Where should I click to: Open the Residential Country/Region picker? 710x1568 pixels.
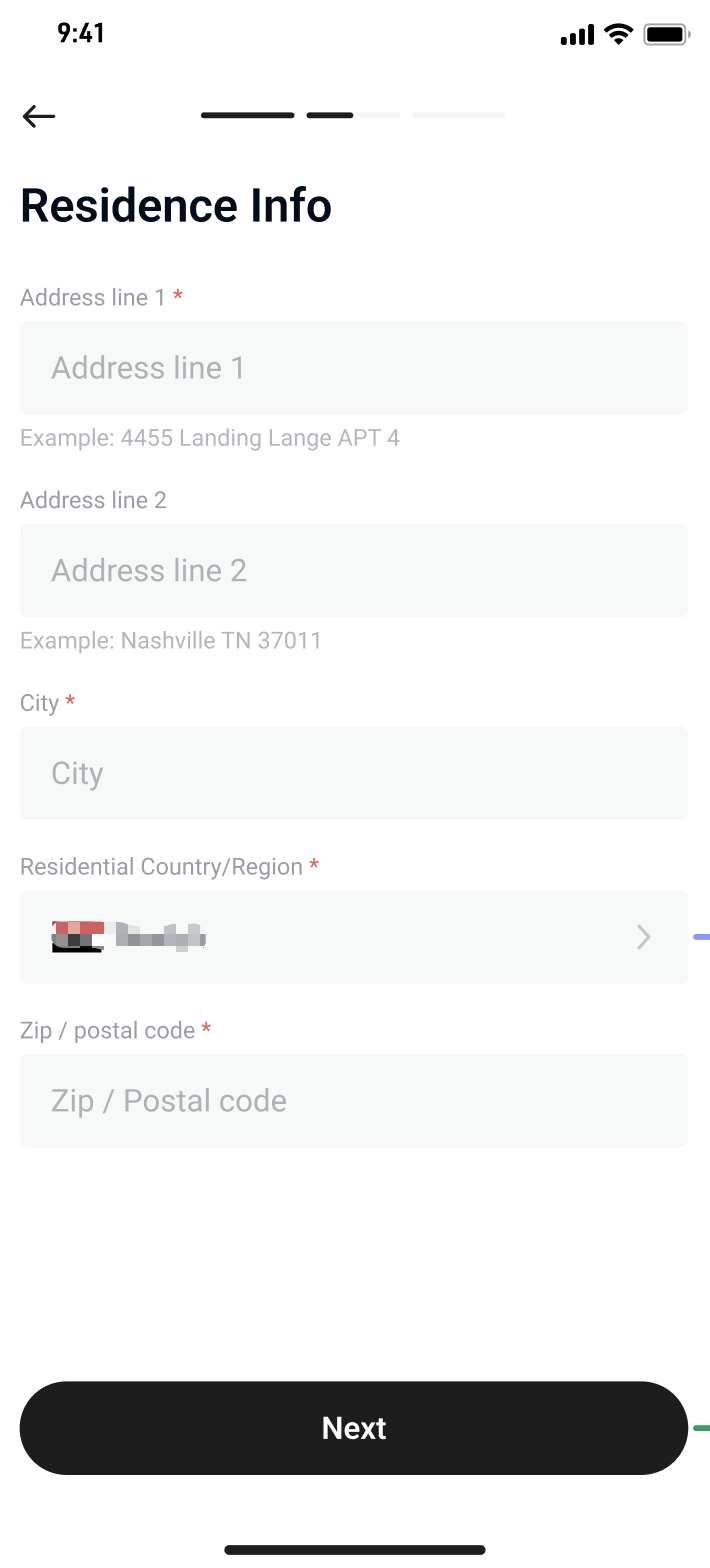[x=353, y=937]
